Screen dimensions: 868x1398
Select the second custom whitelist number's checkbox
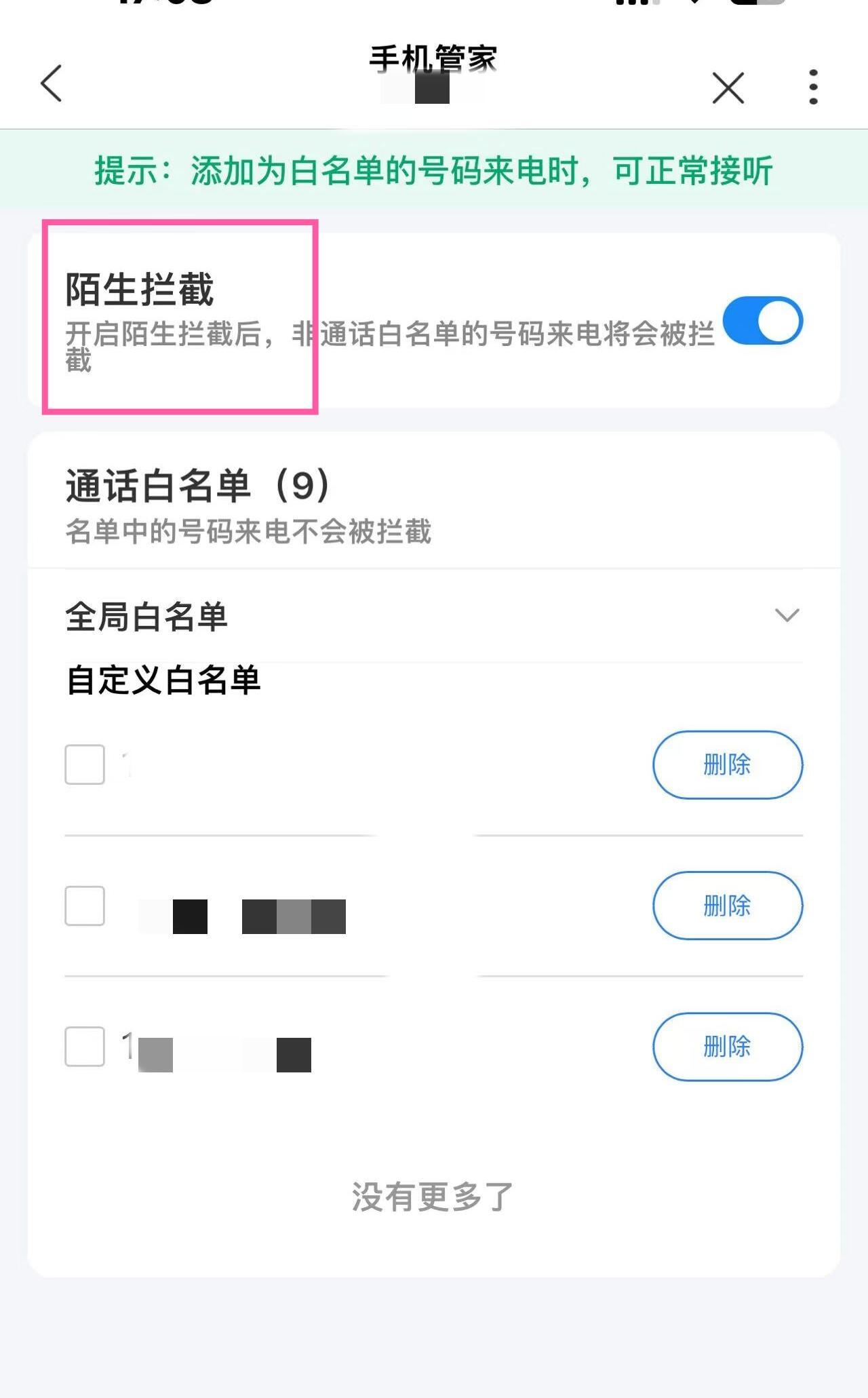[x=85, y=906]
